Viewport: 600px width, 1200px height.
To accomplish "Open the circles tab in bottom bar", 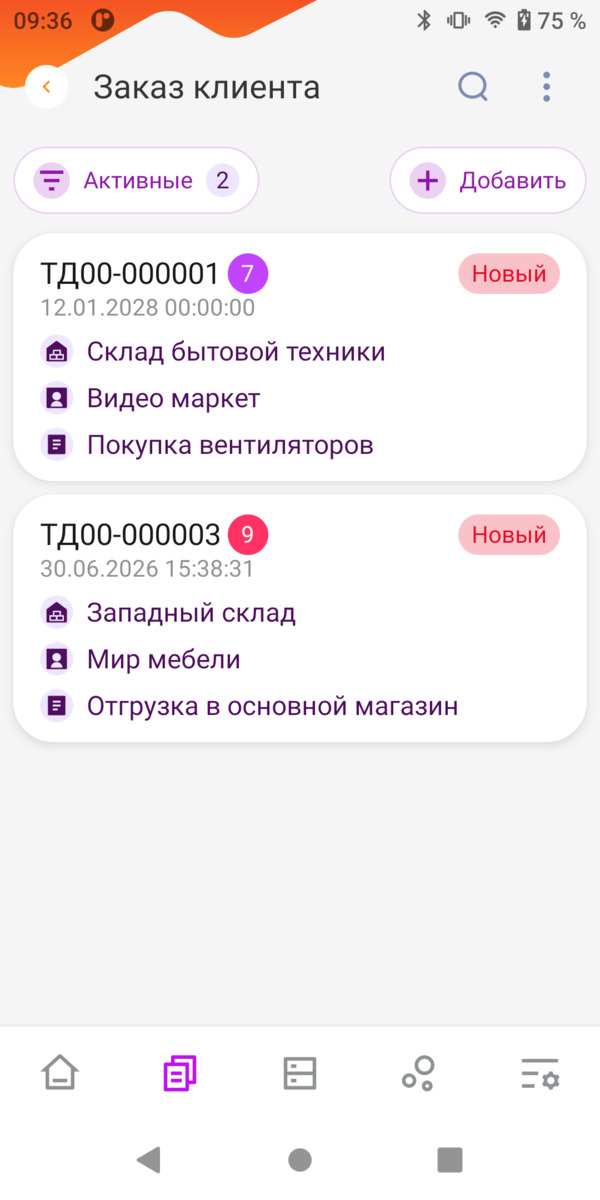I will click(419, 1074).
